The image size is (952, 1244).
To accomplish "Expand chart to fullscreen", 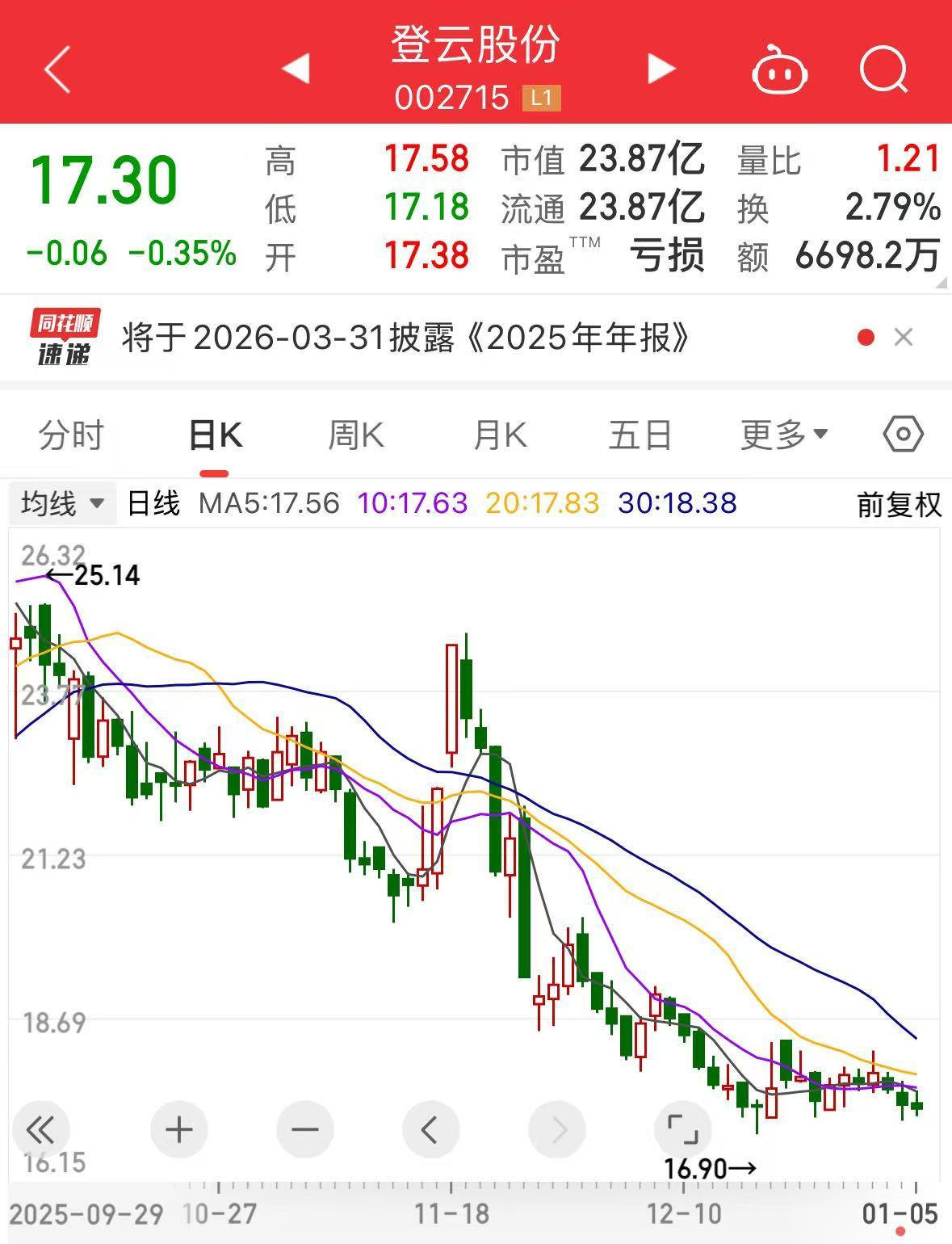I will point(682,1128).
